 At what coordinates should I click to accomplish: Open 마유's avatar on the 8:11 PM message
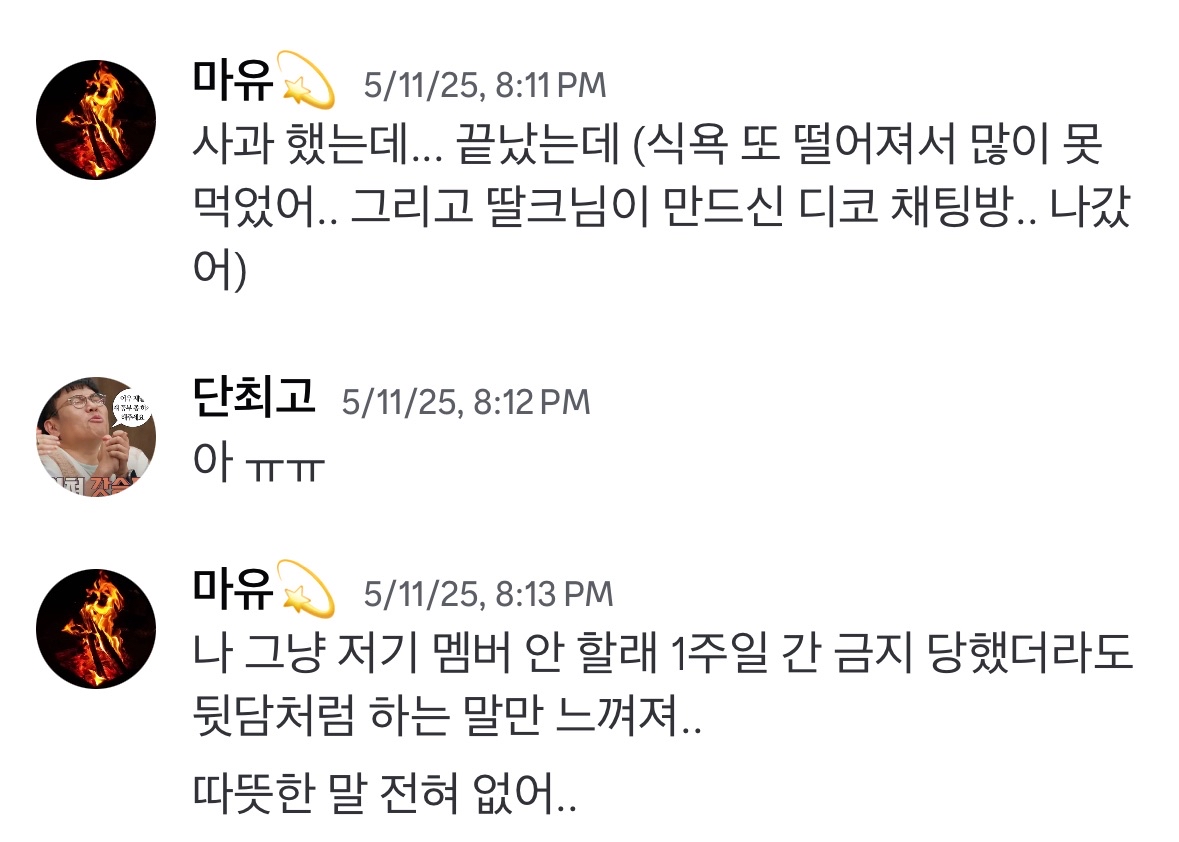pos(96,120)
